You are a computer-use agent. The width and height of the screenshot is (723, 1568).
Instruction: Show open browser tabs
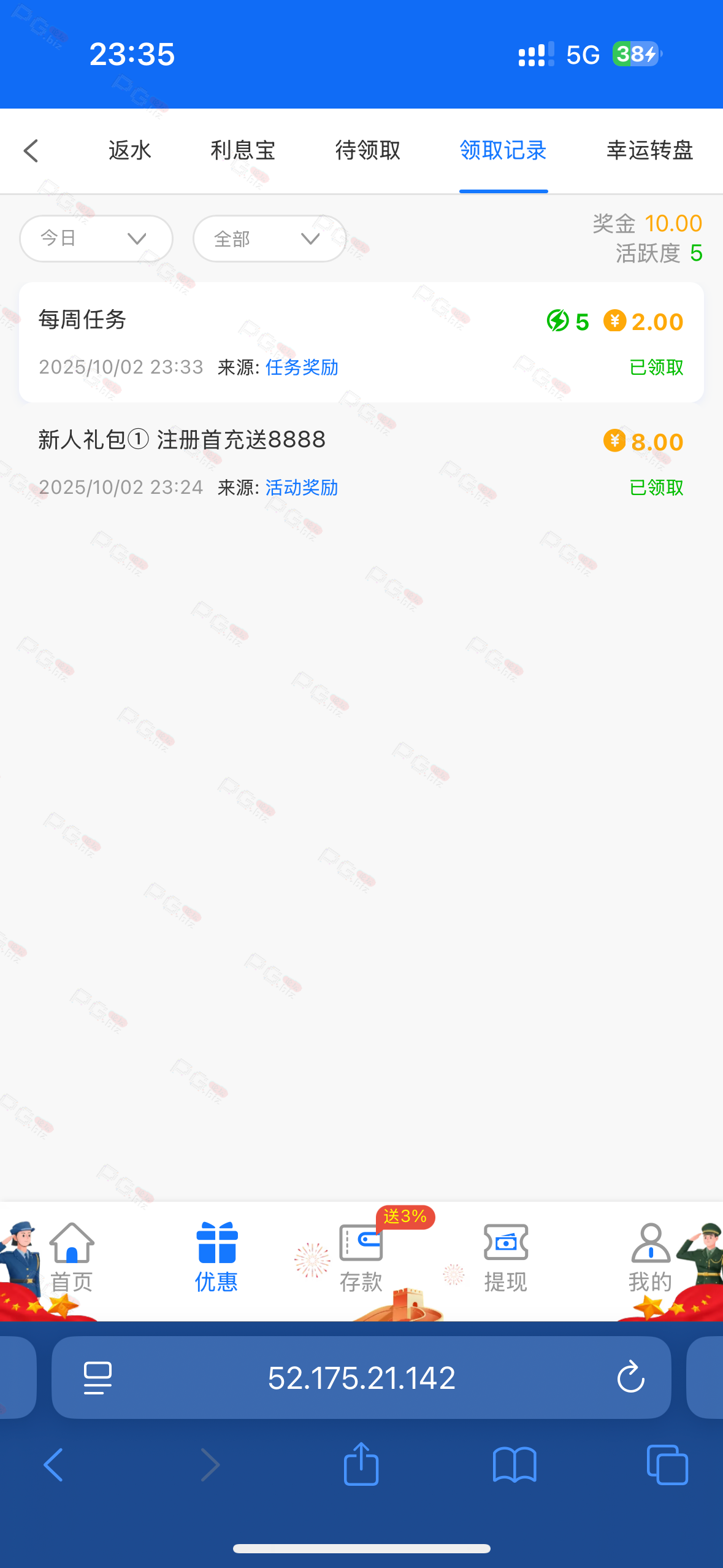point(667,1465)
